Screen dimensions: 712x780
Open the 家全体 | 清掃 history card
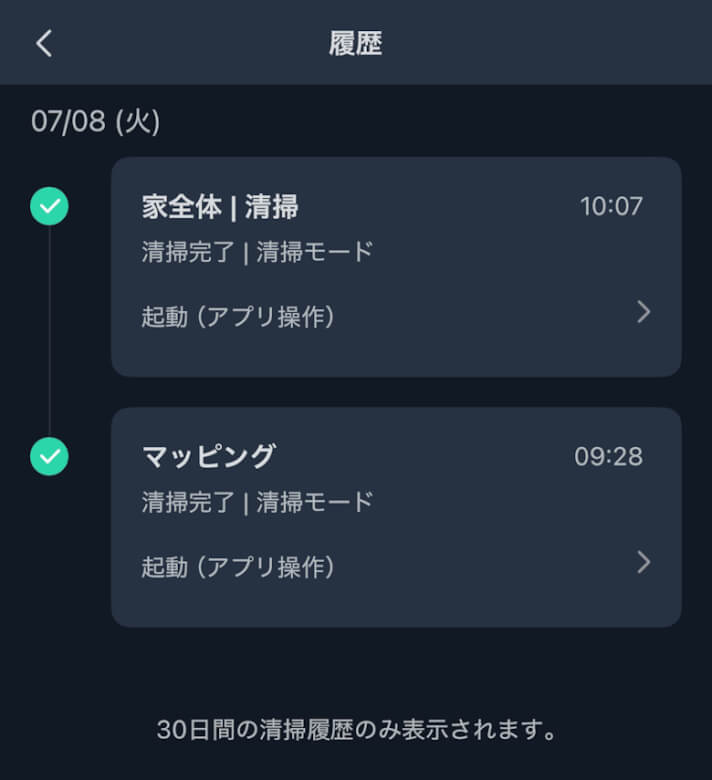[396, 267]
